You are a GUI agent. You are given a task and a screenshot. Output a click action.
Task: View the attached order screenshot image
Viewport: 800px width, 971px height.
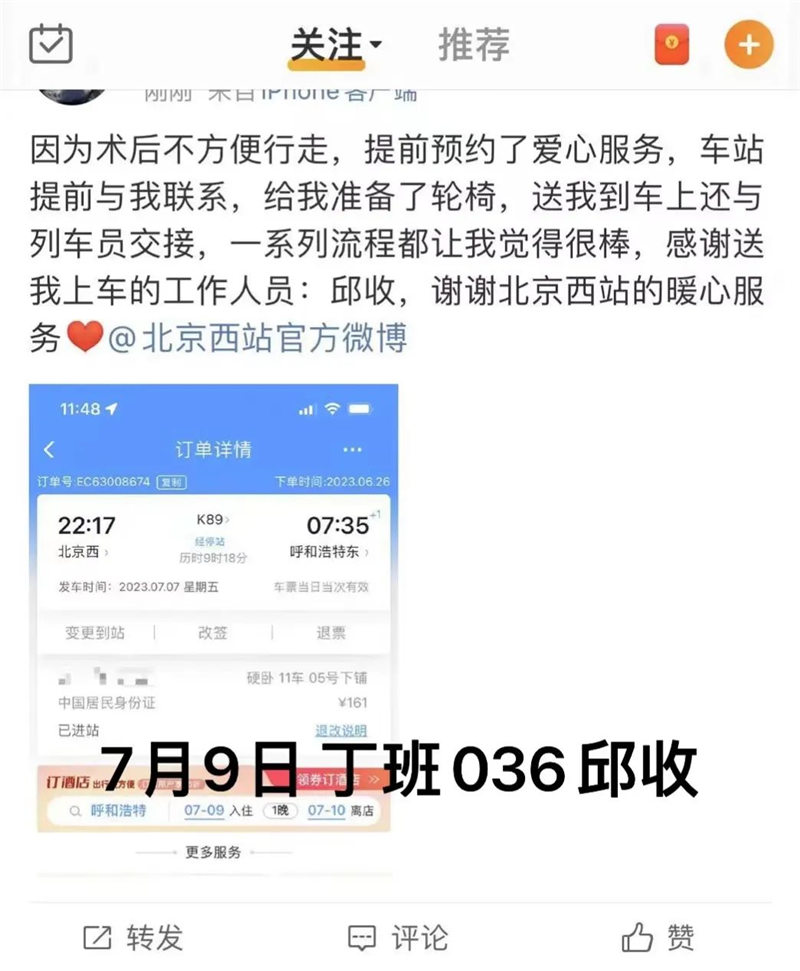click(213, 630)
